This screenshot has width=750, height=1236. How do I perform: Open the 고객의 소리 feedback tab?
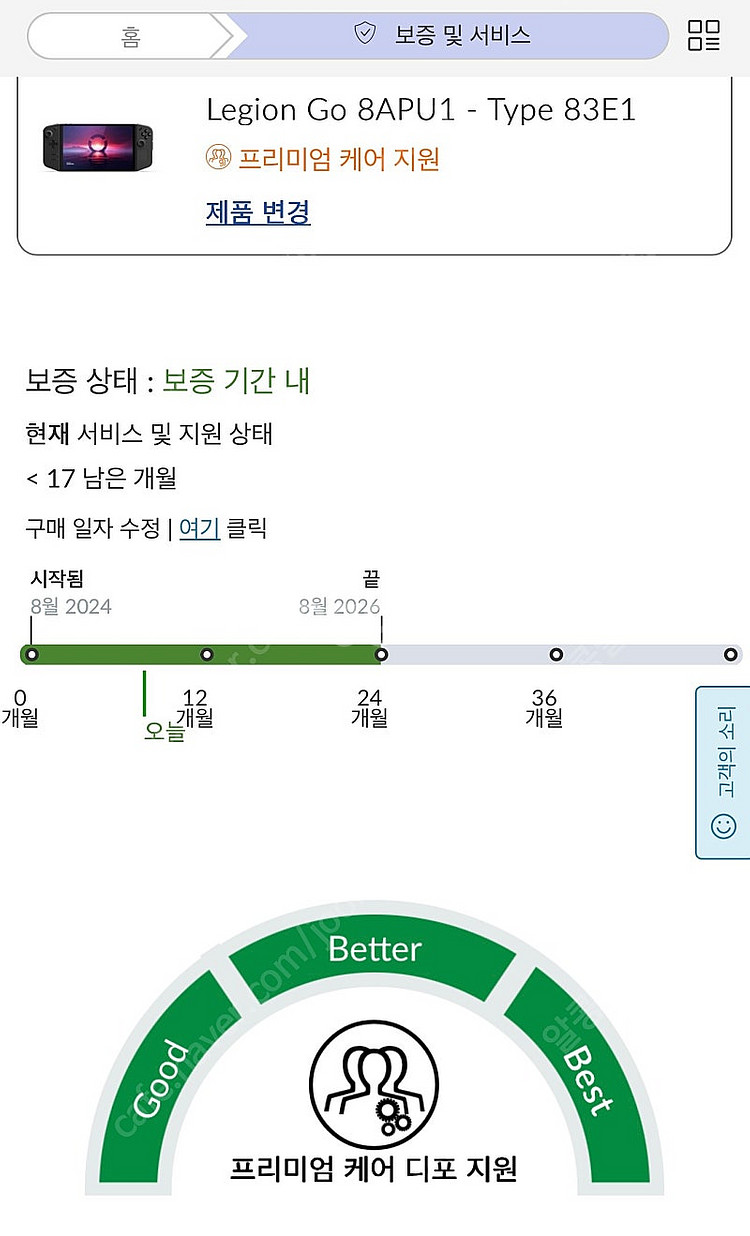(723, 770)
